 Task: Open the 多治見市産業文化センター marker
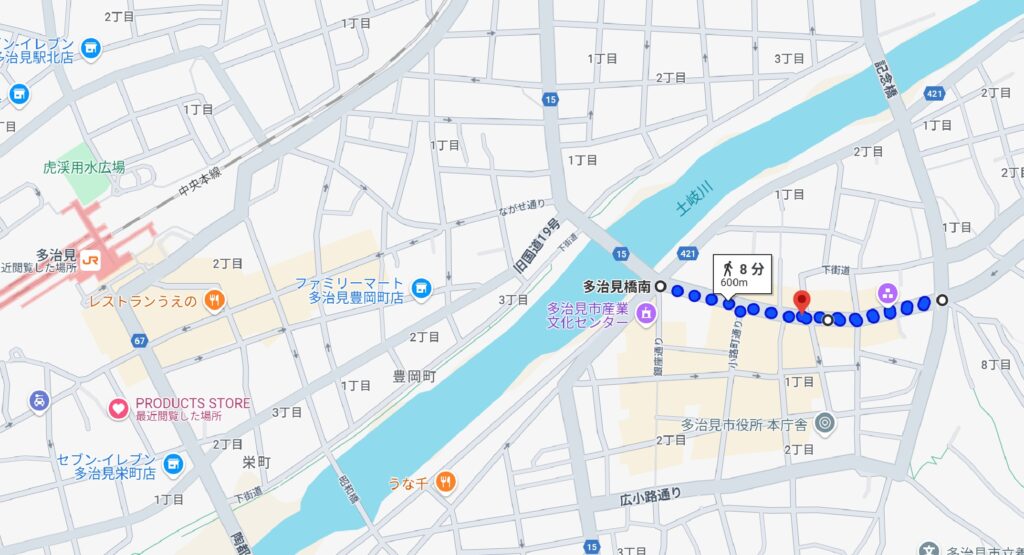tap(646, 317)
